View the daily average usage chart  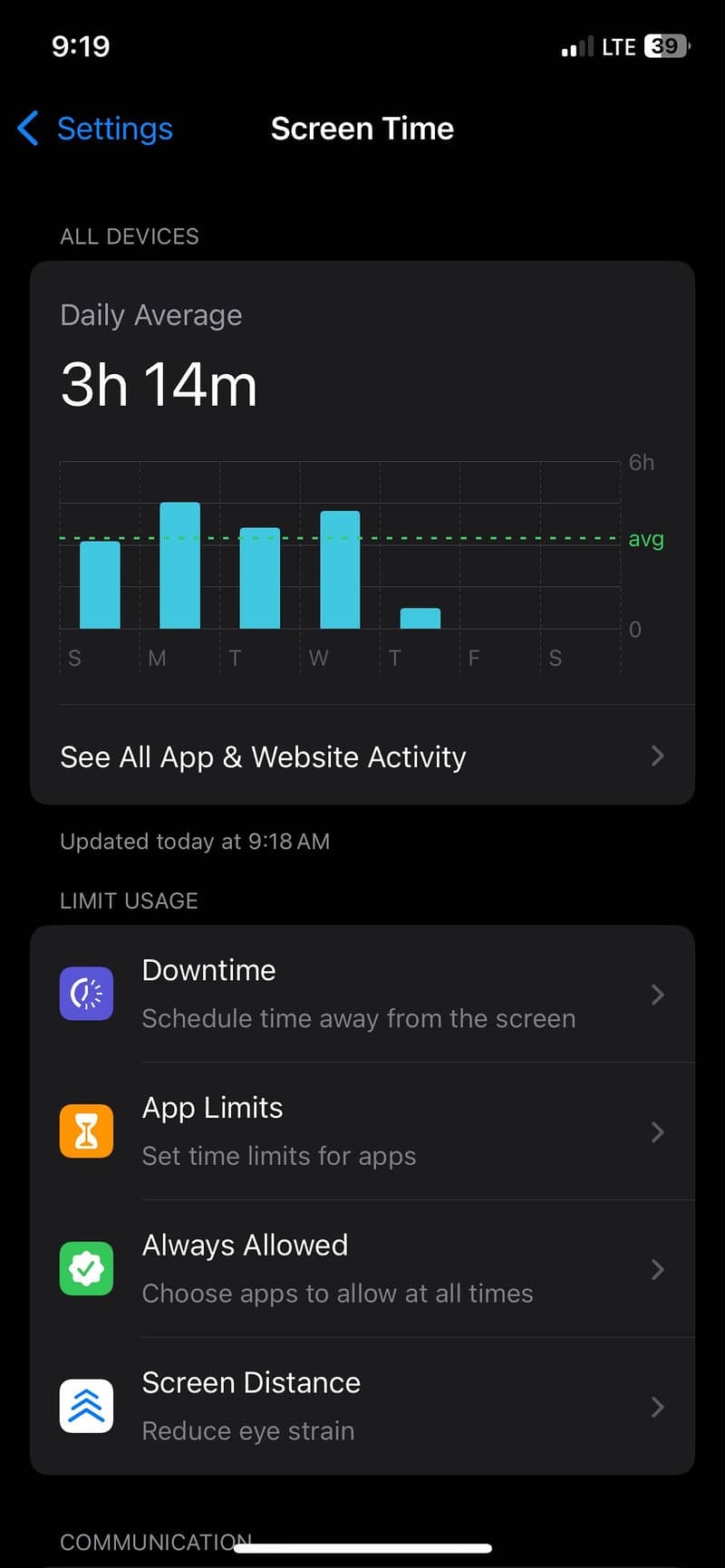[341, 562]
